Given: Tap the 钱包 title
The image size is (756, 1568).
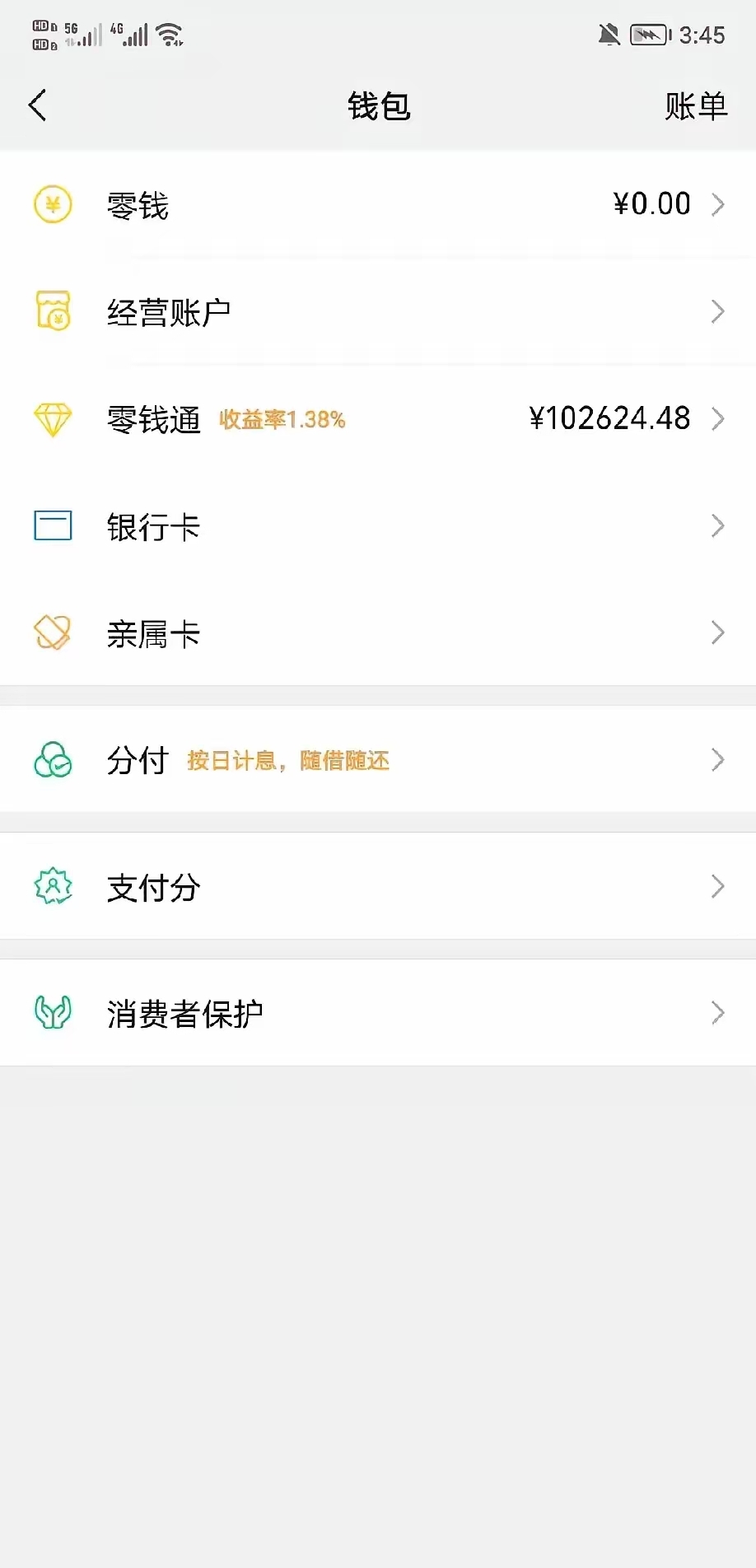Looking at the screenshot, I should [378, 105].
